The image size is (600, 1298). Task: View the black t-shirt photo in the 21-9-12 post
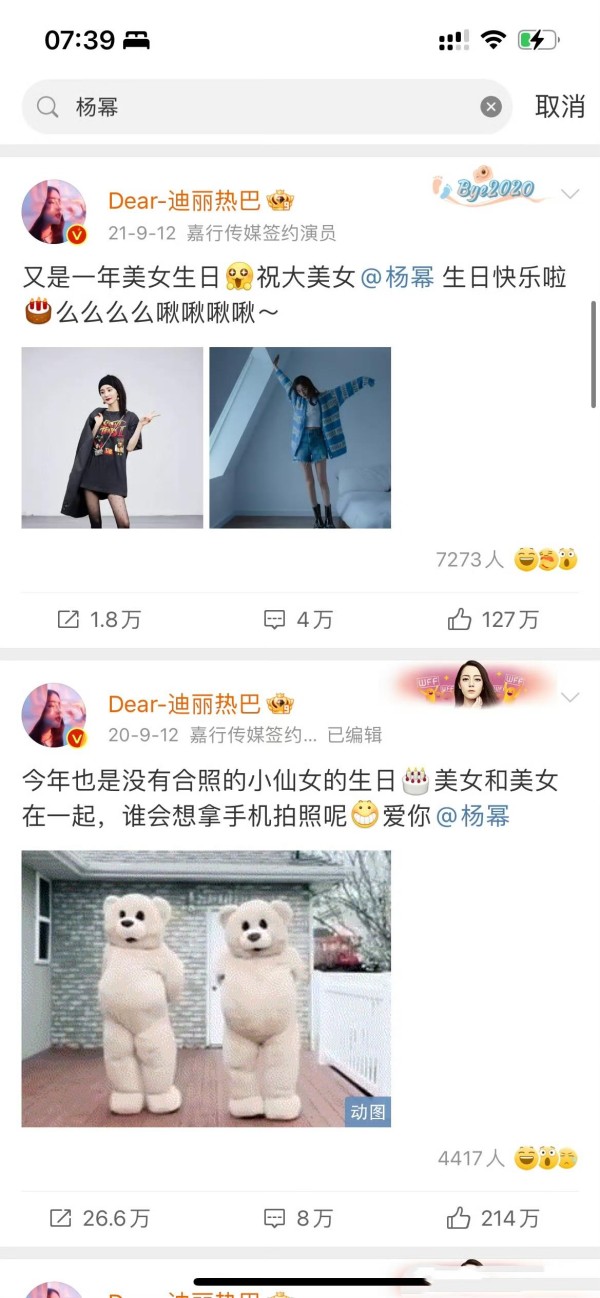click(112, 438)
